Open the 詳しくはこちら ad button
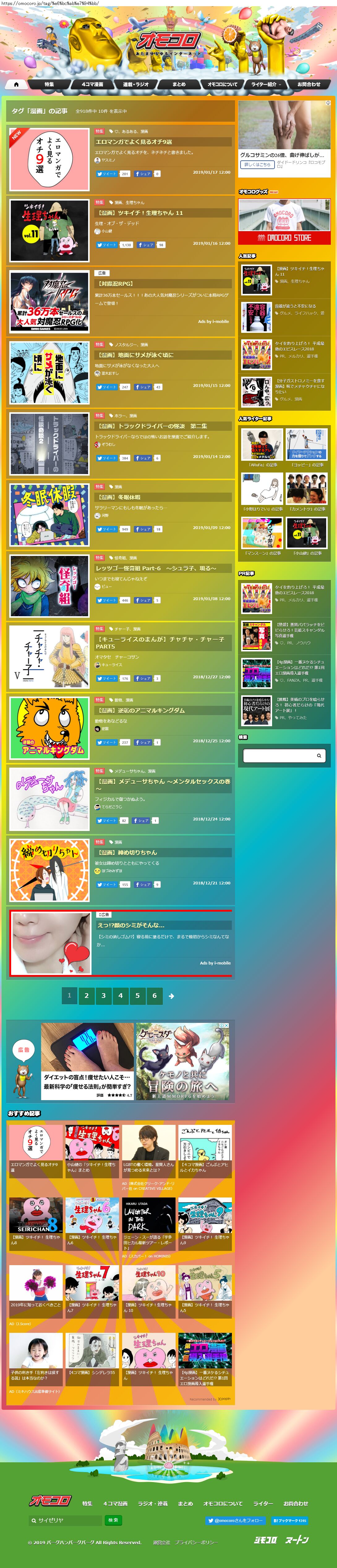 (x=257, y=164)
